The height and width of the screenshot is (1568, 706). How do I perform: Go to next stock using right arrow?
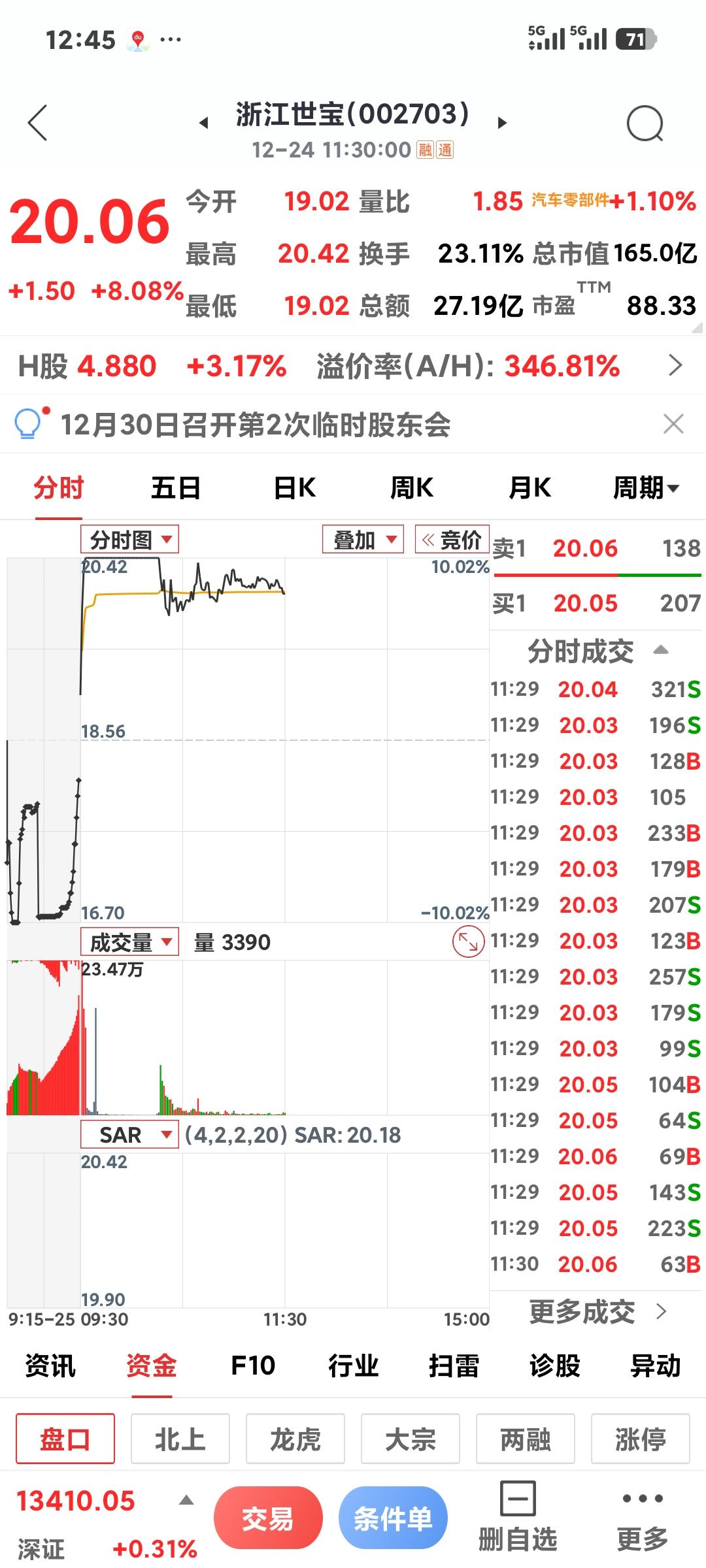[x=502, y=122]
